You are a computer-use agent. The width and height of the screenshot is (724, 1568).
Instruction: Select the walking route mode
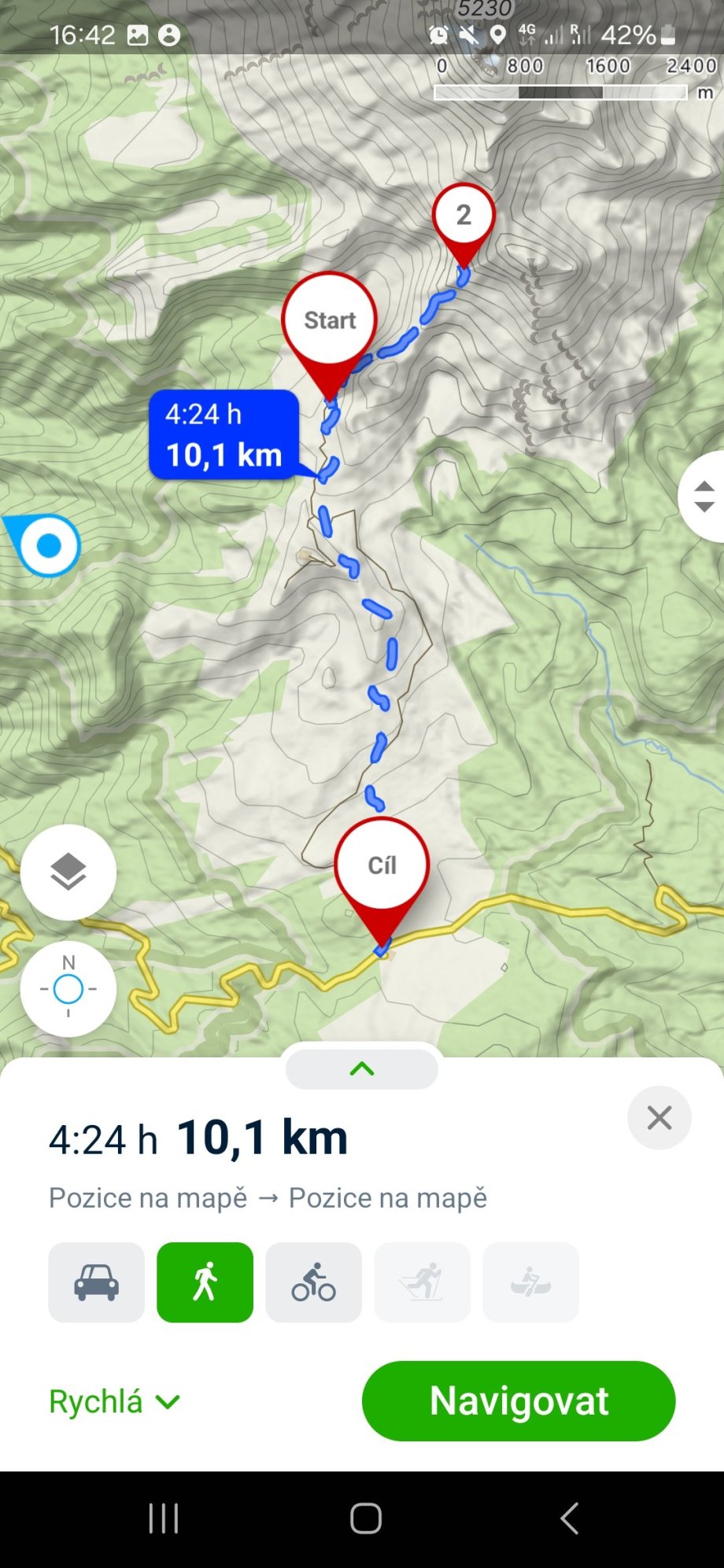pos(205,1282)
